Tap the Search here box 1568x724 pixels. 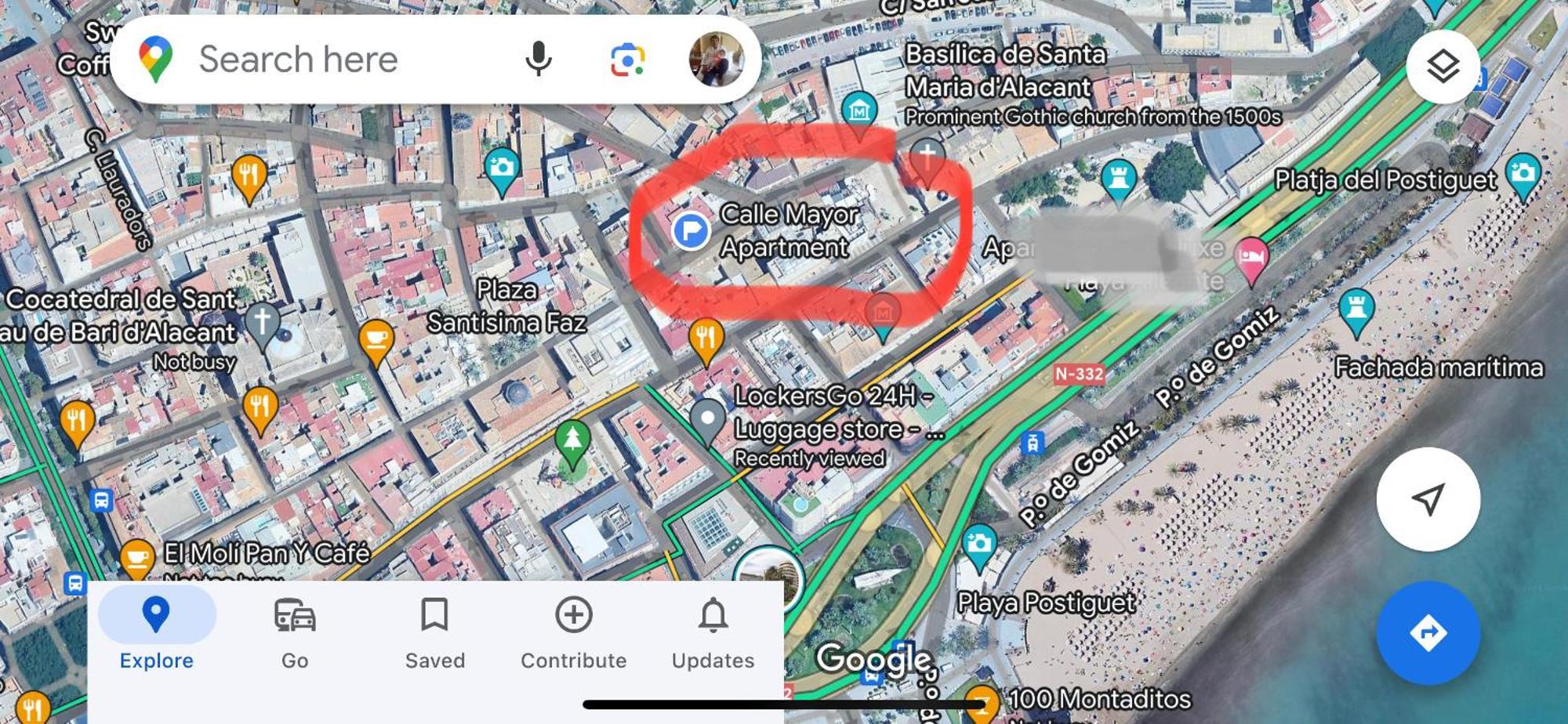point(314,60)
